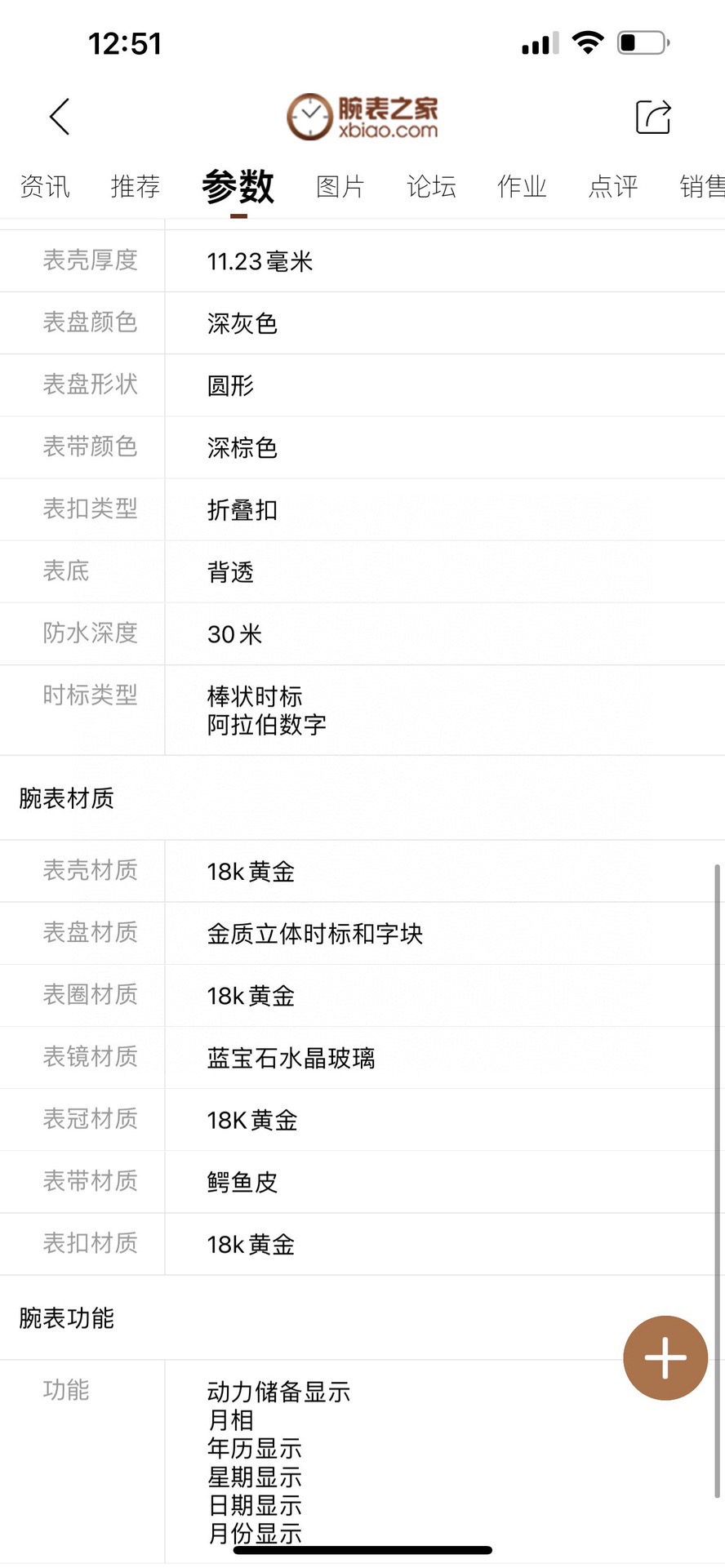The width and height of the screenshot is (725, 1568).
Task: Show the 点评 tab
Action: pyautogui.click(x=613, y=187)
